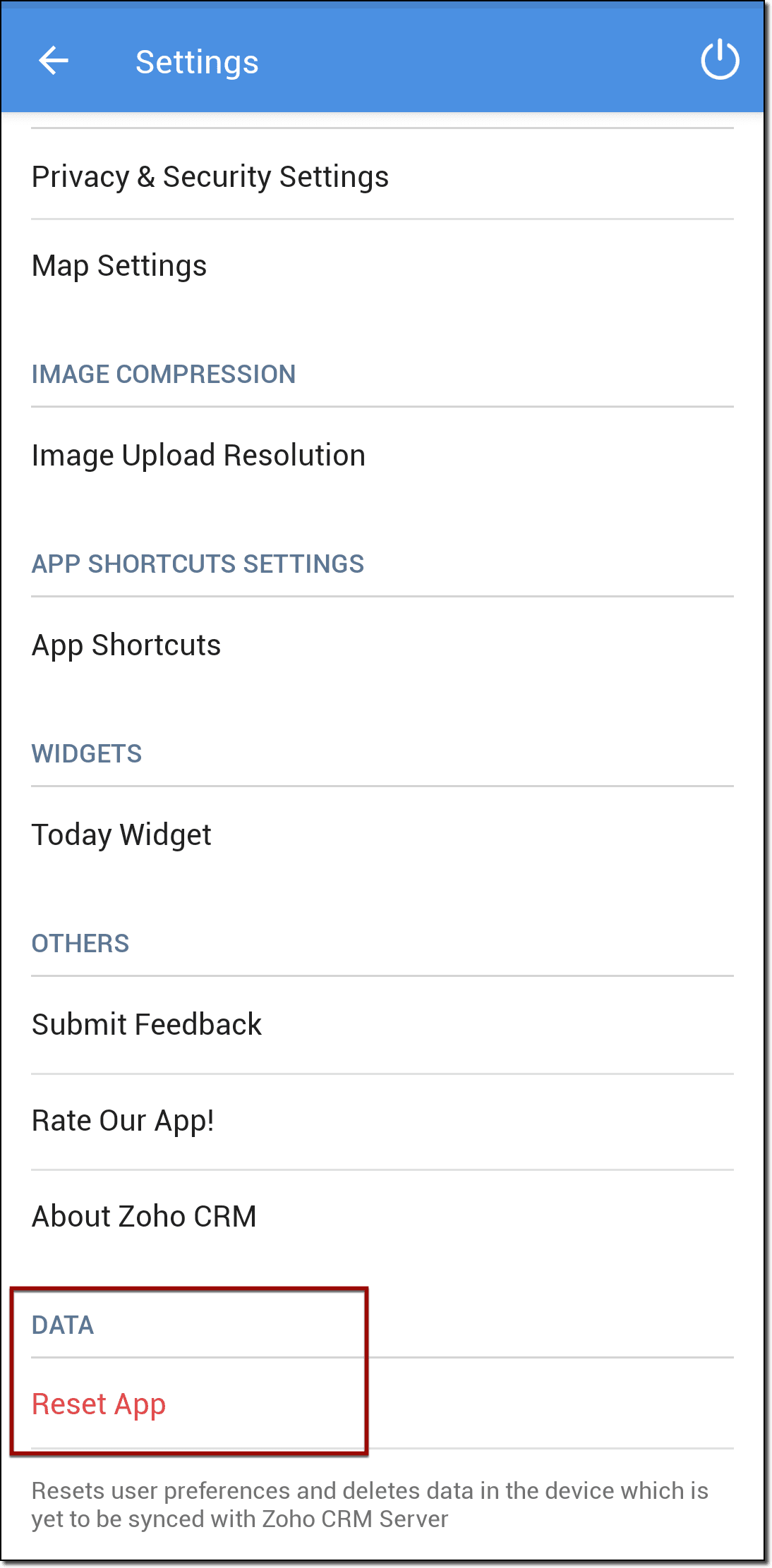Tap the power sign-out icon
This screenshot has width=772, height=1568.
[x=719, y=61]
